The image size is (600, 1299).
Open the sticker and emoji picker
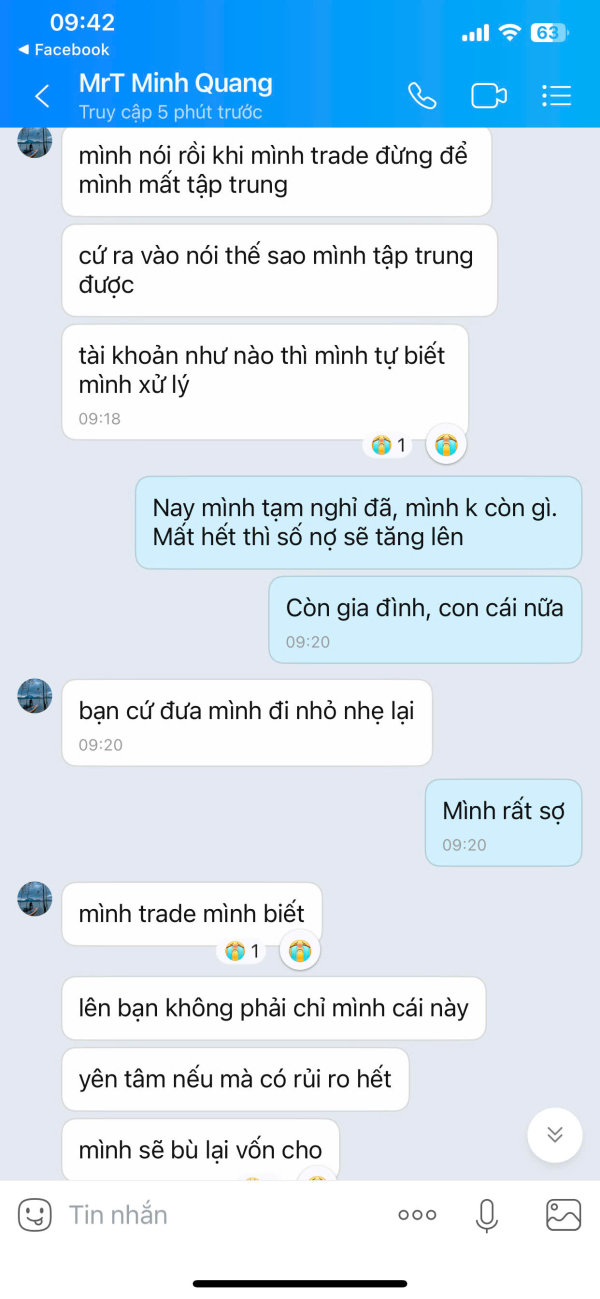point(35,1215)
